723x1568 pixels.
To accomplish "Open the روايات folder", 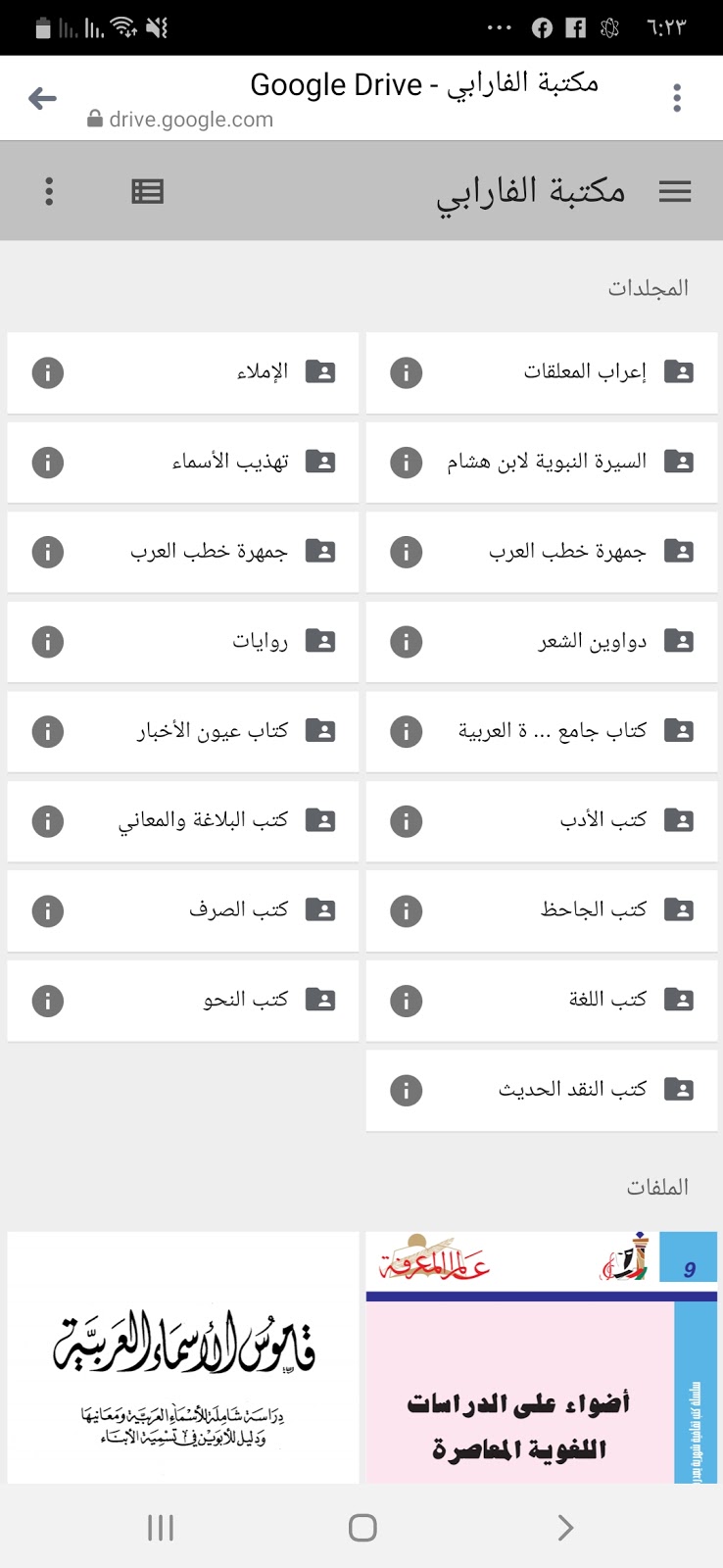I will [260, 642].
